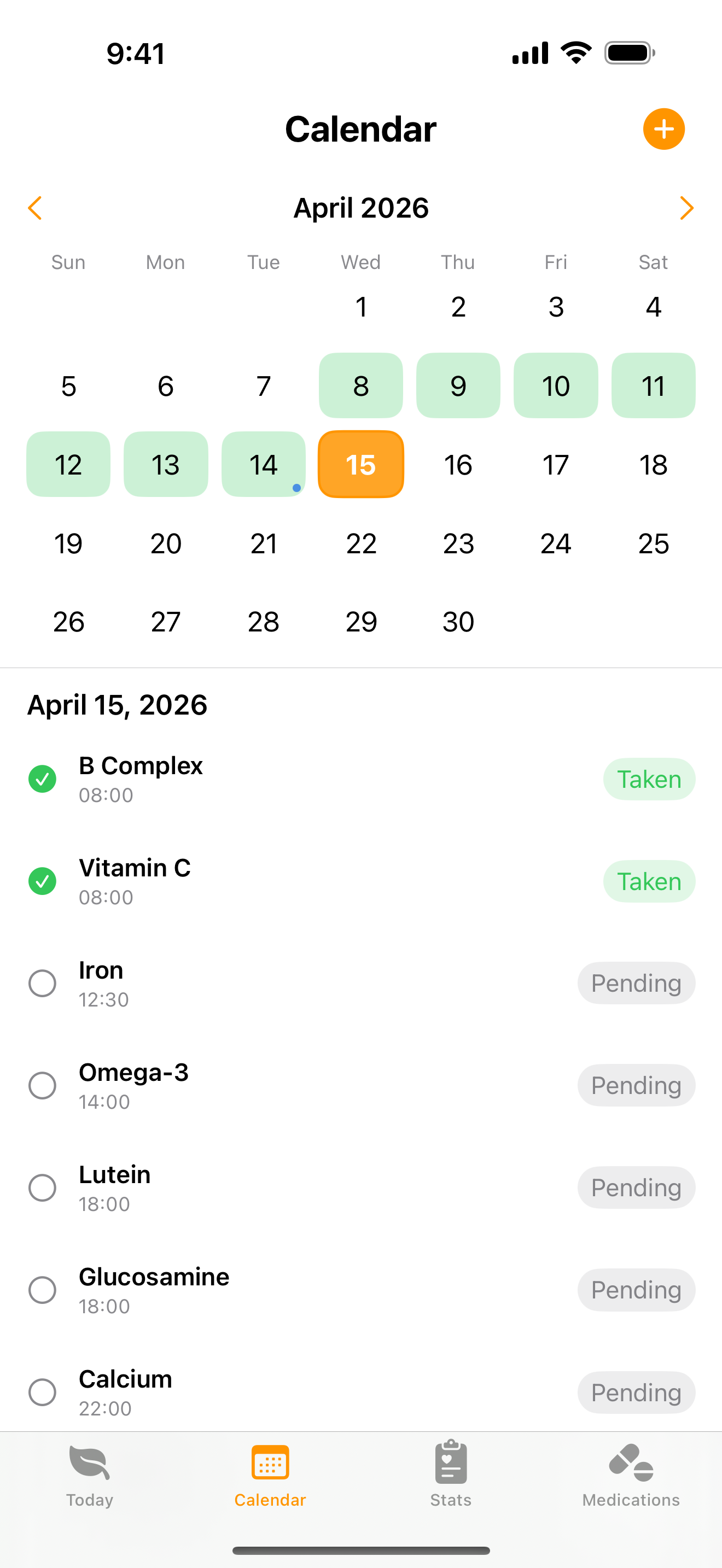Navigate to March using the left chevron
Image resolution: width=722 pixels, height=1568 pixels.
tap(34, 208)
